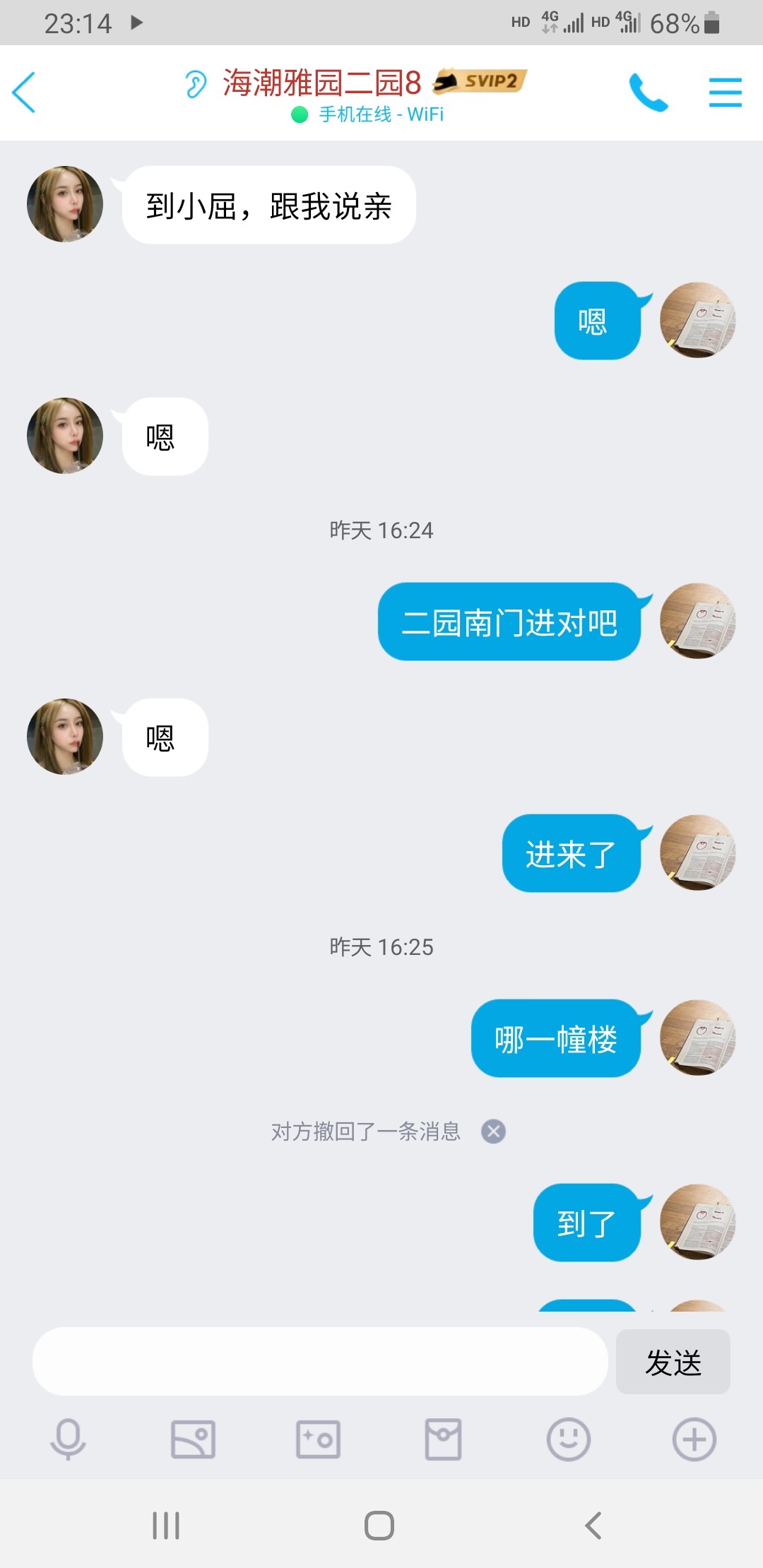763x1568 pixels.
Task: Tap the play triangle in the status bar
Action: [136, 21]
